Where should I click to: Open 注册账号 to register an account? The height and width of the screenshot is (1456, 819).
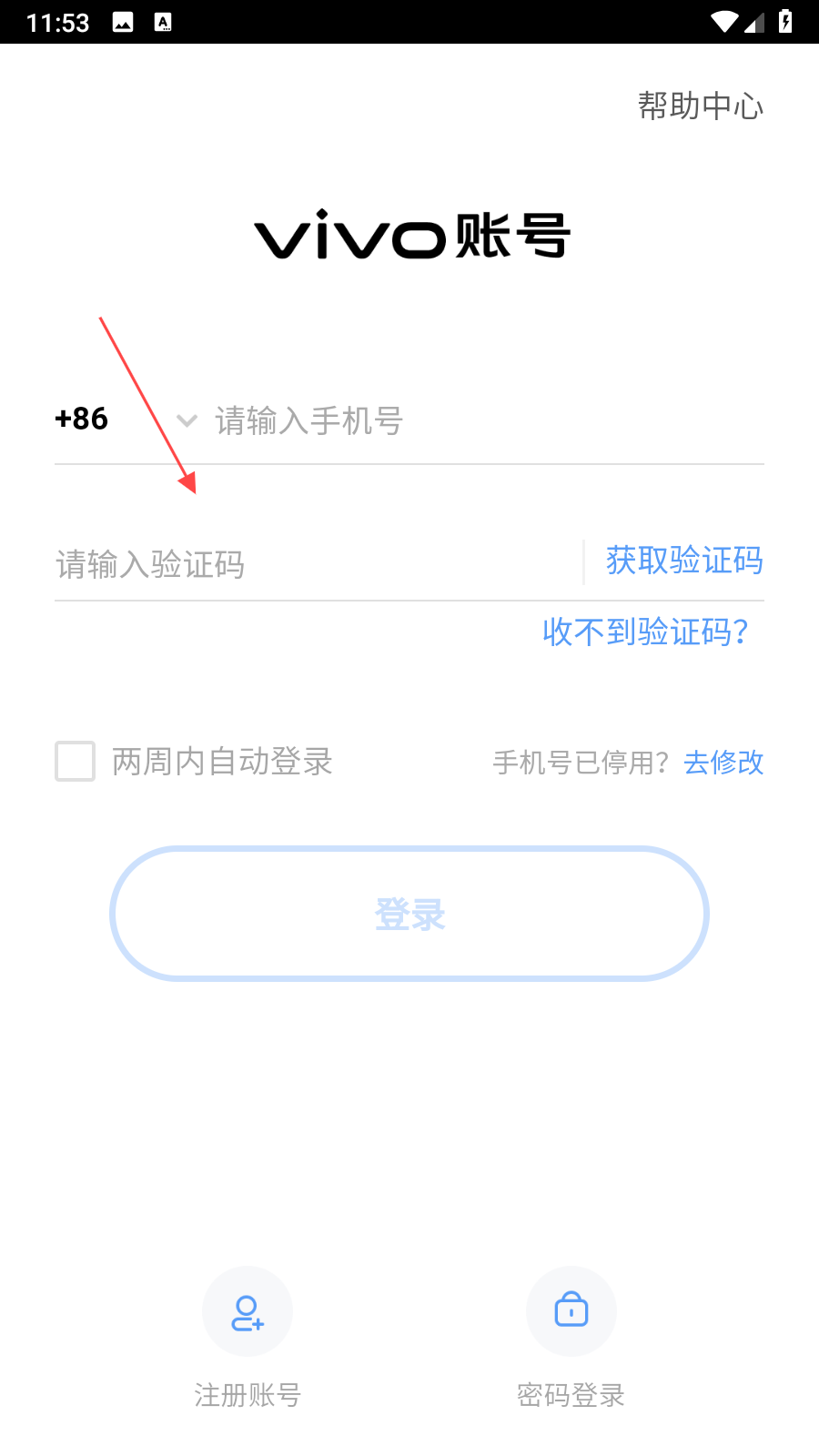[248, 1312]
